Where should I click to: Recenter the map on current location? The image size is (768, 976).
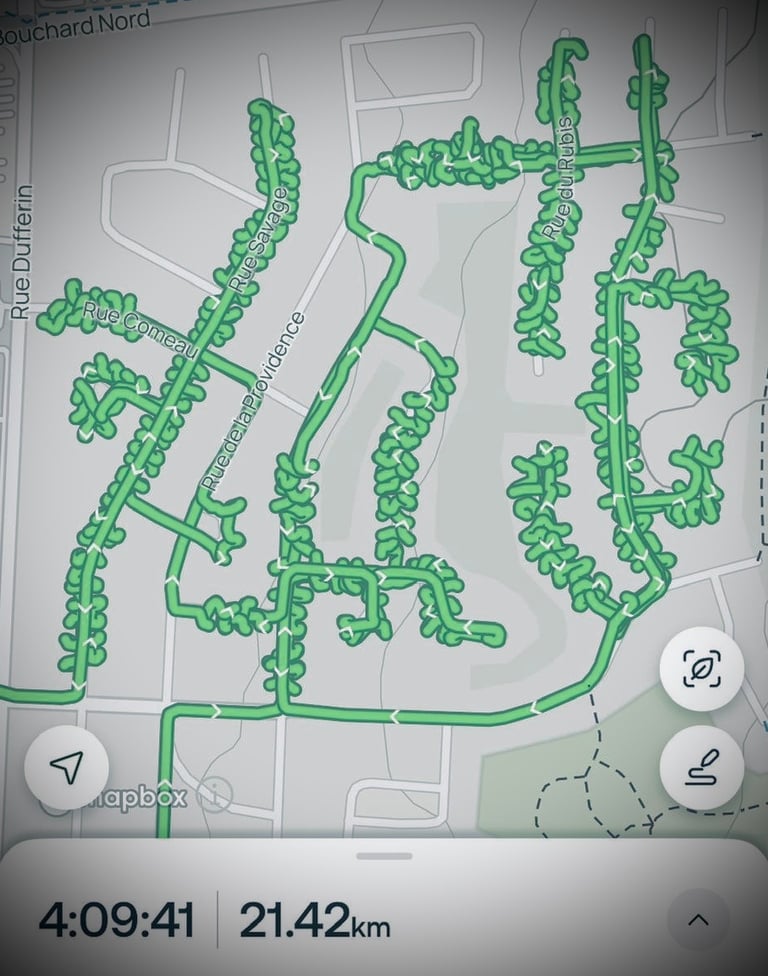[x=66, y=767]
